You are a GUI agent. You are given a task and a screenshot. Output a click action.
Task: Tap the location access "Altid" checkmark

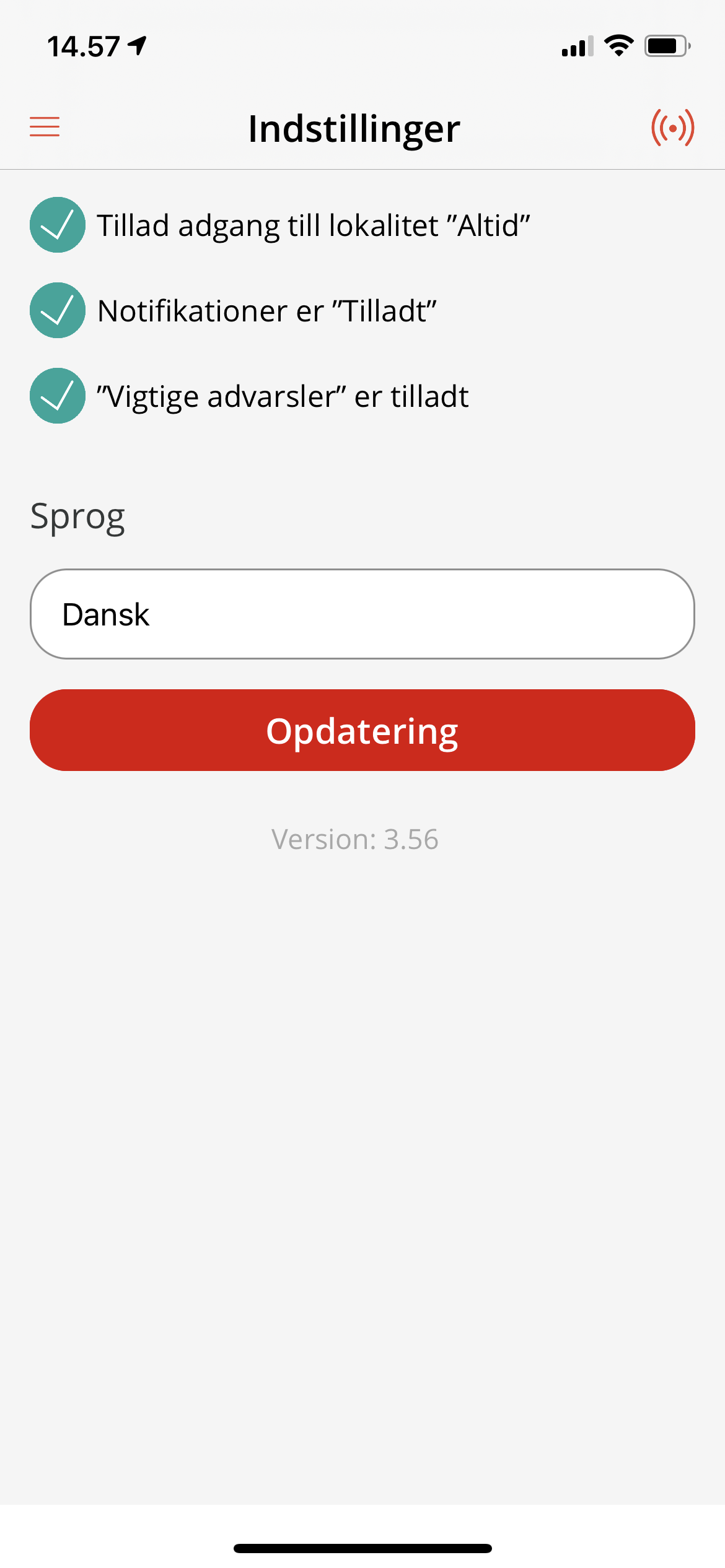click(58, 225)
